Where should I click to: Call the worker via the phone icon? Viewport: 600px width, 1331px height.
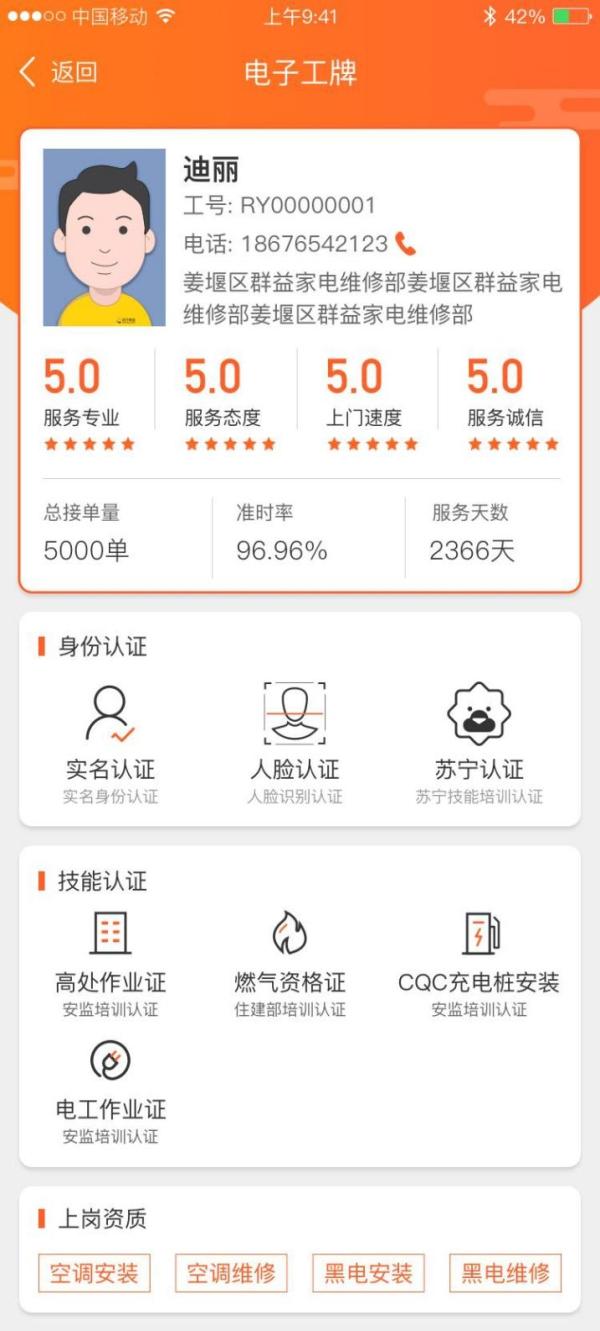tap(405, 243)
